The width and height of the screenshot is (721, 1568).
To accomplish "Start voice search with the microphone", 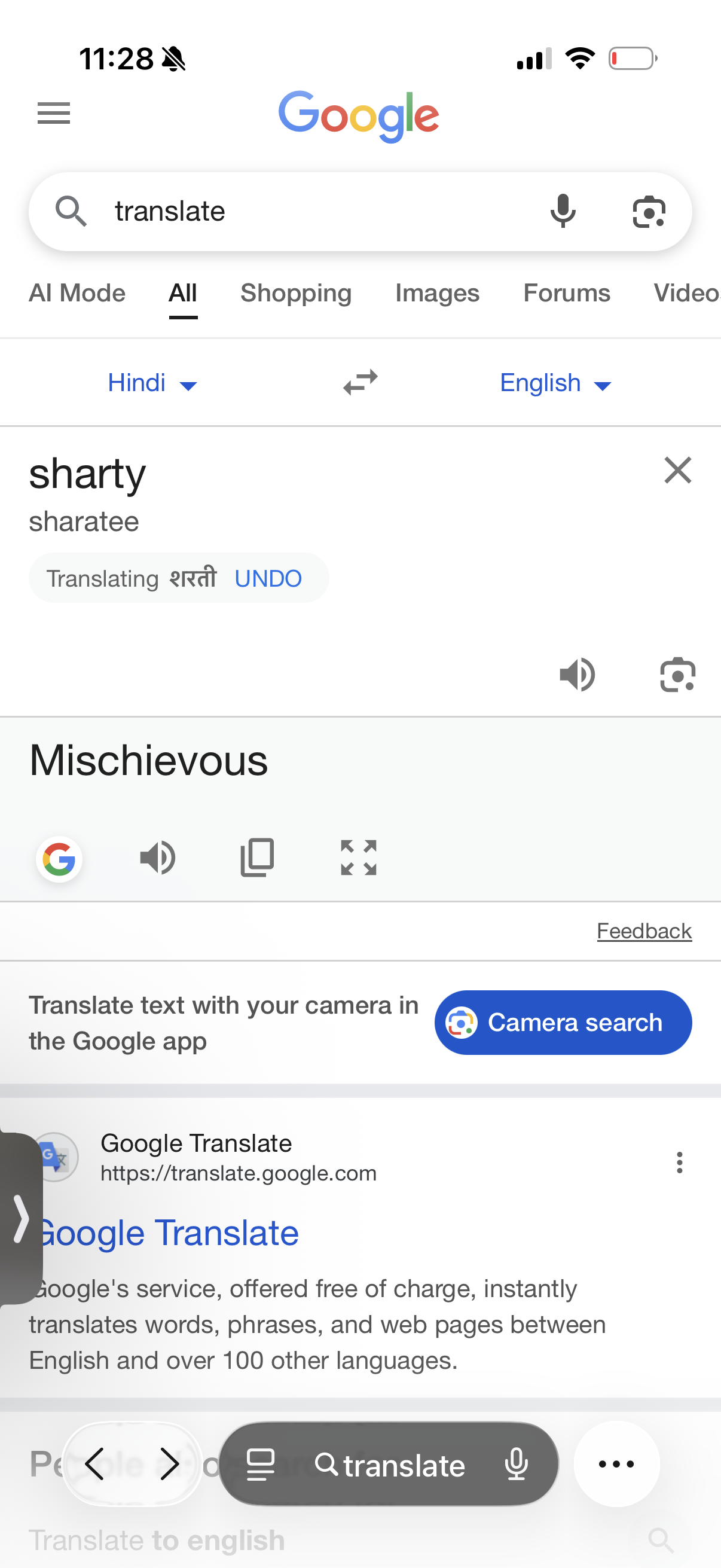I will coord(563,211).
